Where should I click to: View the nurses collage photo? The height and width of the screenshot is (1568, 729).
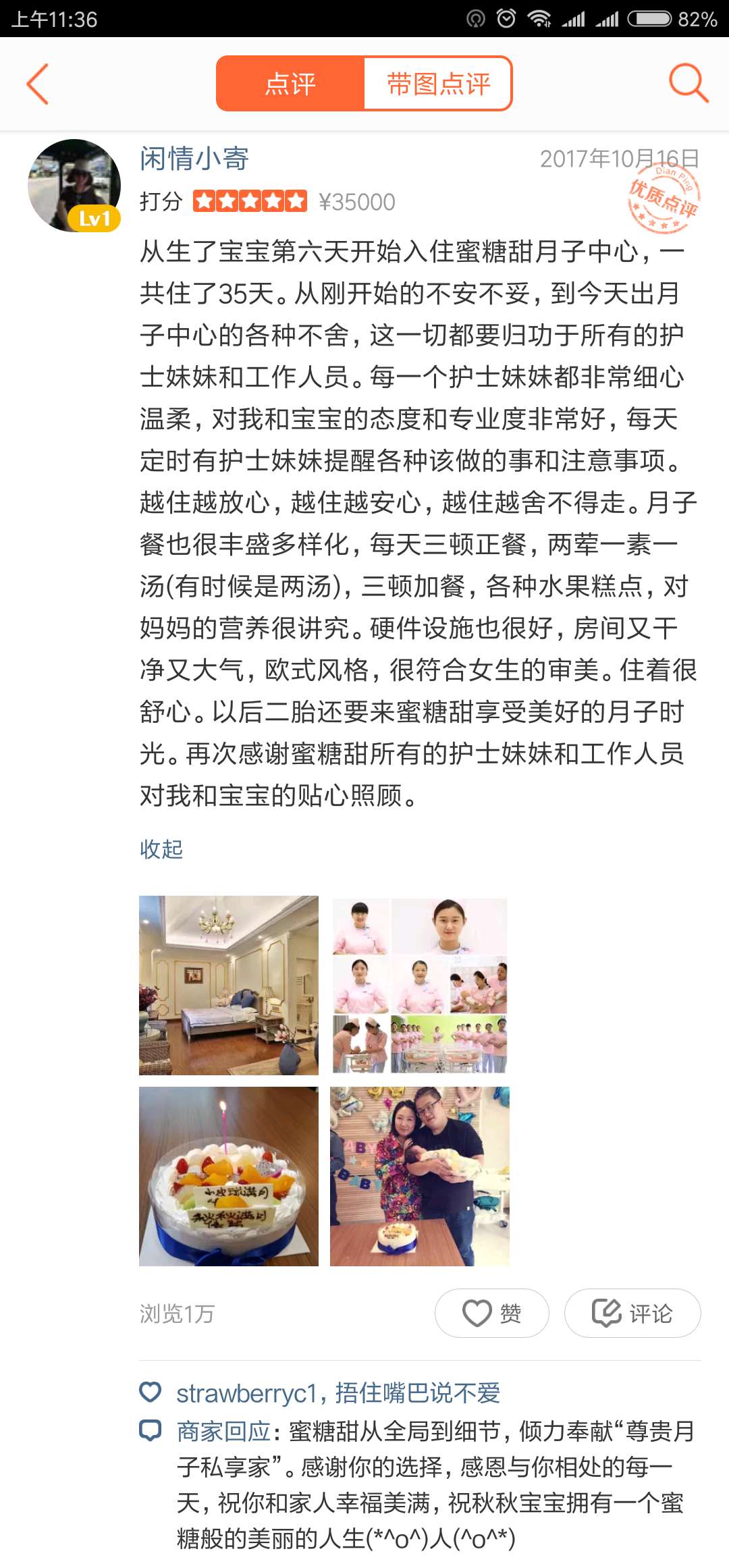(419, 985)
